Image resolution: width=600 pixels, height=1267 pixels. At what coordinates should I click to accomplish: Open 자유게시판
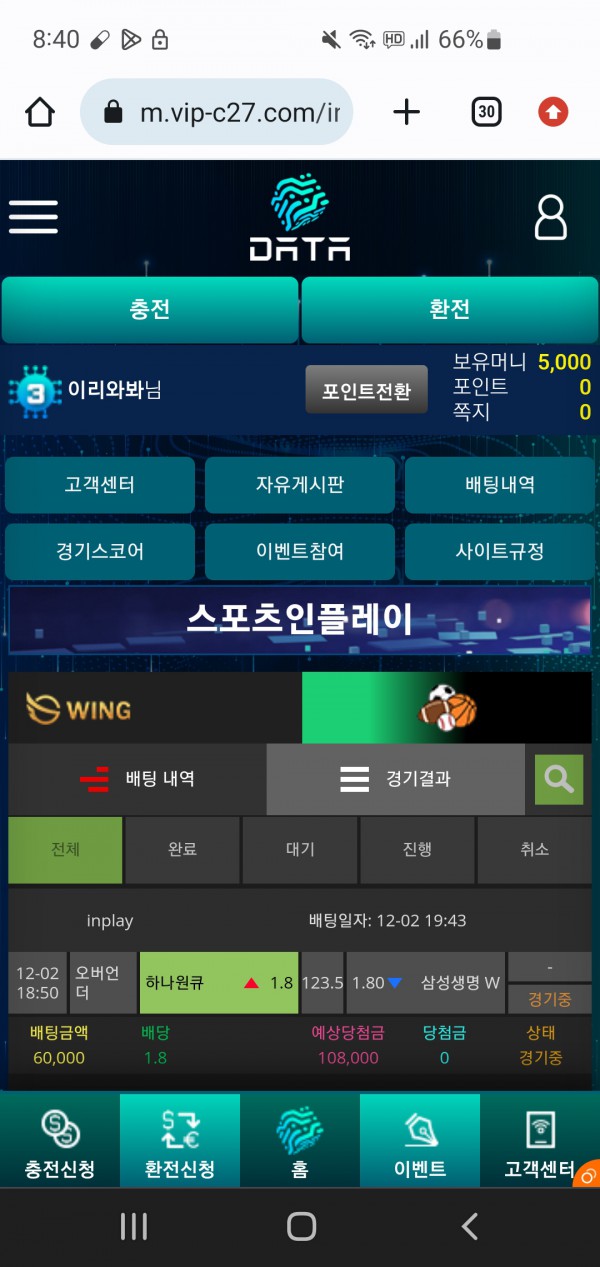300,485
